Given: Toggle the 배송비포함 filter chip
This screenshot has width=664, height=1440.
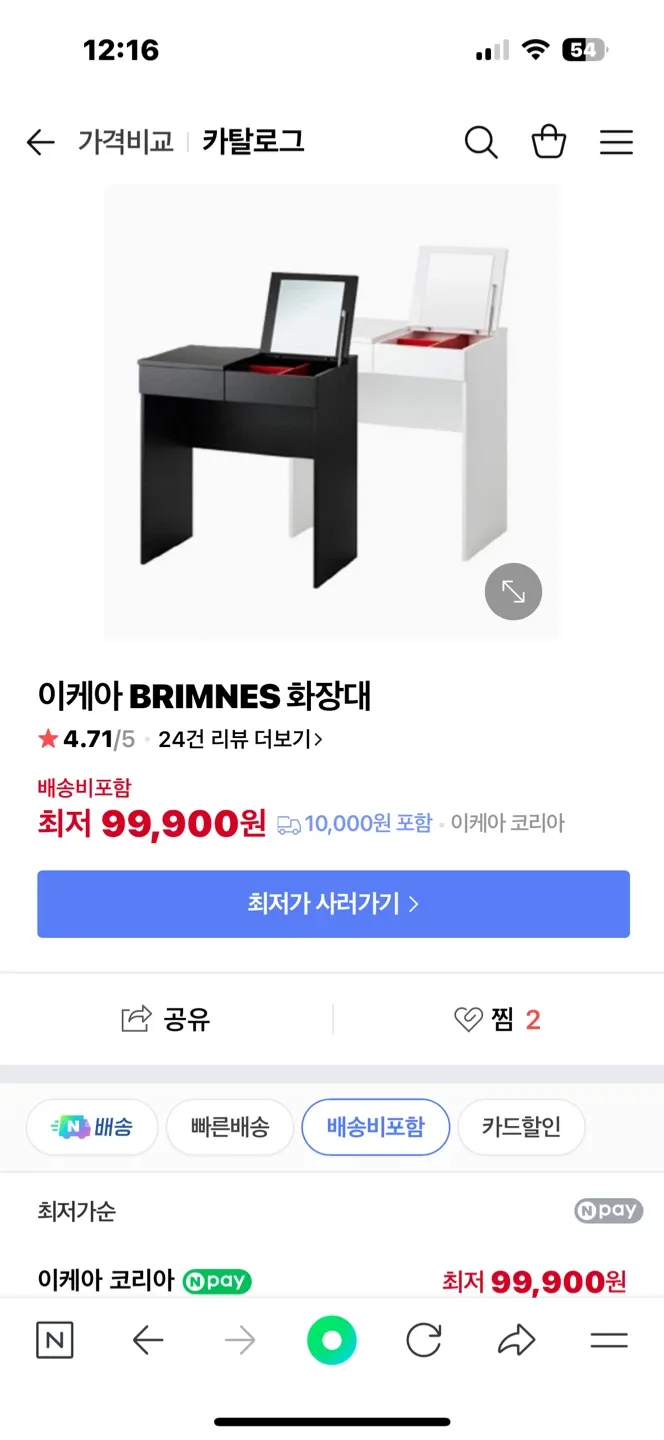Looking at the screenshot, I should [x=375, y=1127].
